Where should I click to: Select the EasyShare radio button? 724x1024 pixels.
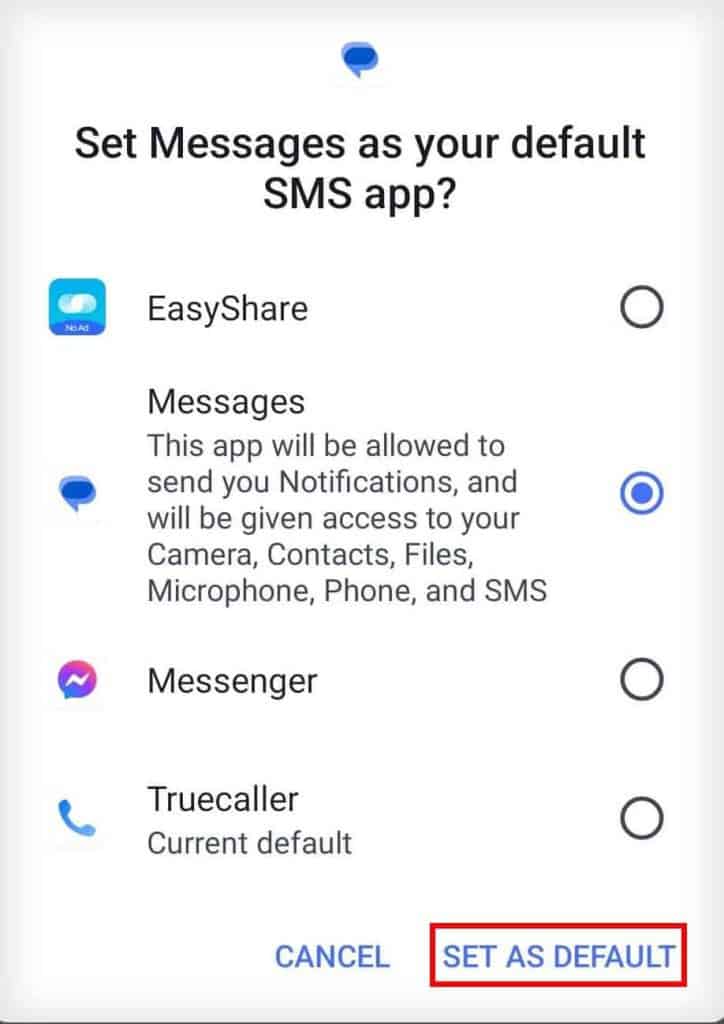[x=644, y=308]
